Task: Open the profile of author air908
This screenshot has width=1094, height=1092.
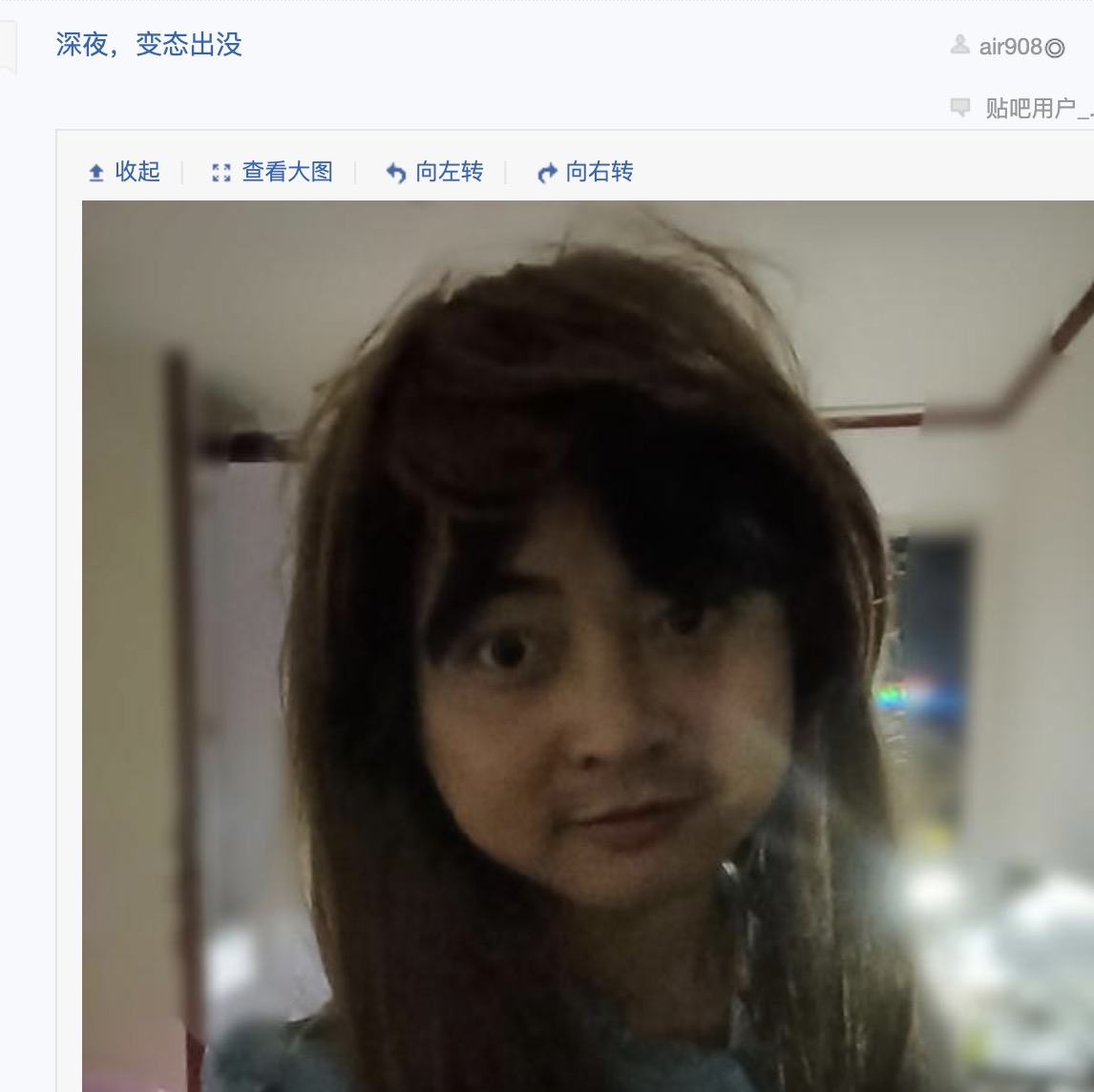Action: point(1011,47)
